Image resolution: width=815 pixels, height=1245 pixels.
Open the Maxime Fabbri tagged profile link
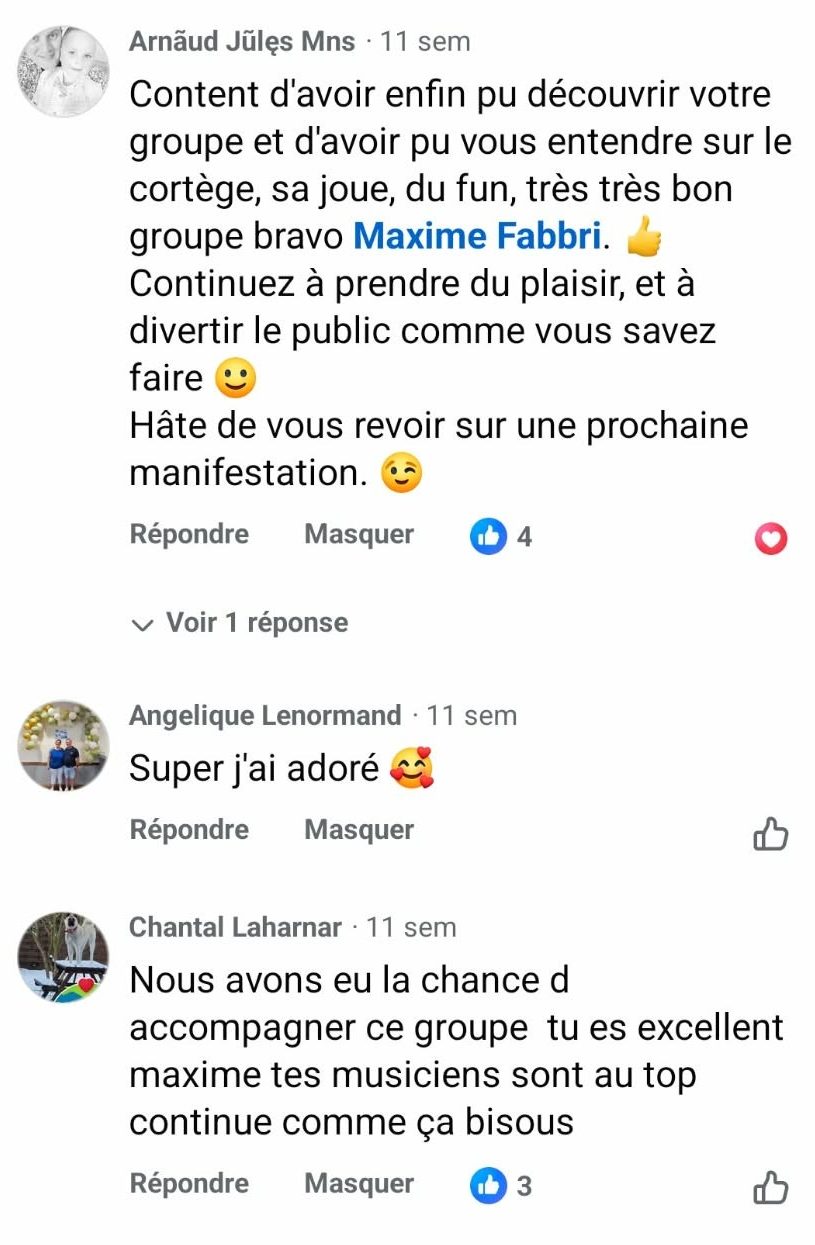(x=478, y=236)
